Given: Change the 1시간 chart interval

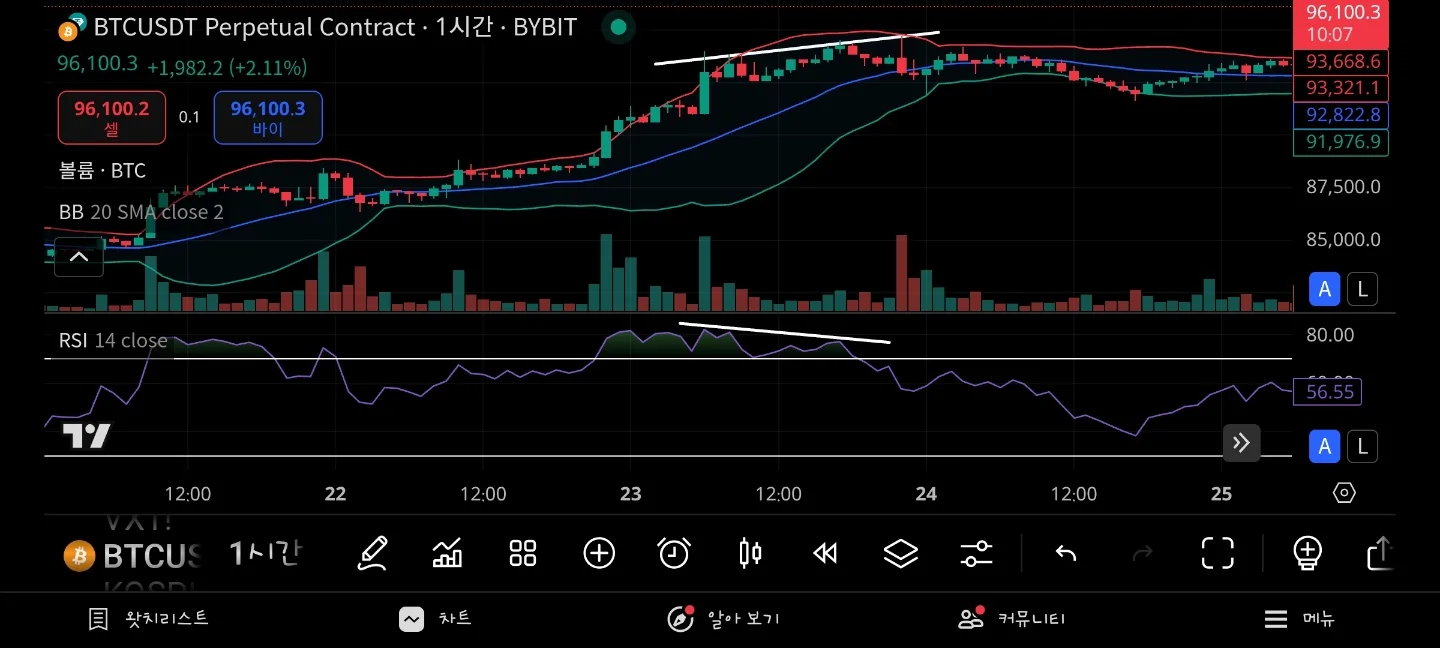Looking at the screenshot, I should pos(264,553).
